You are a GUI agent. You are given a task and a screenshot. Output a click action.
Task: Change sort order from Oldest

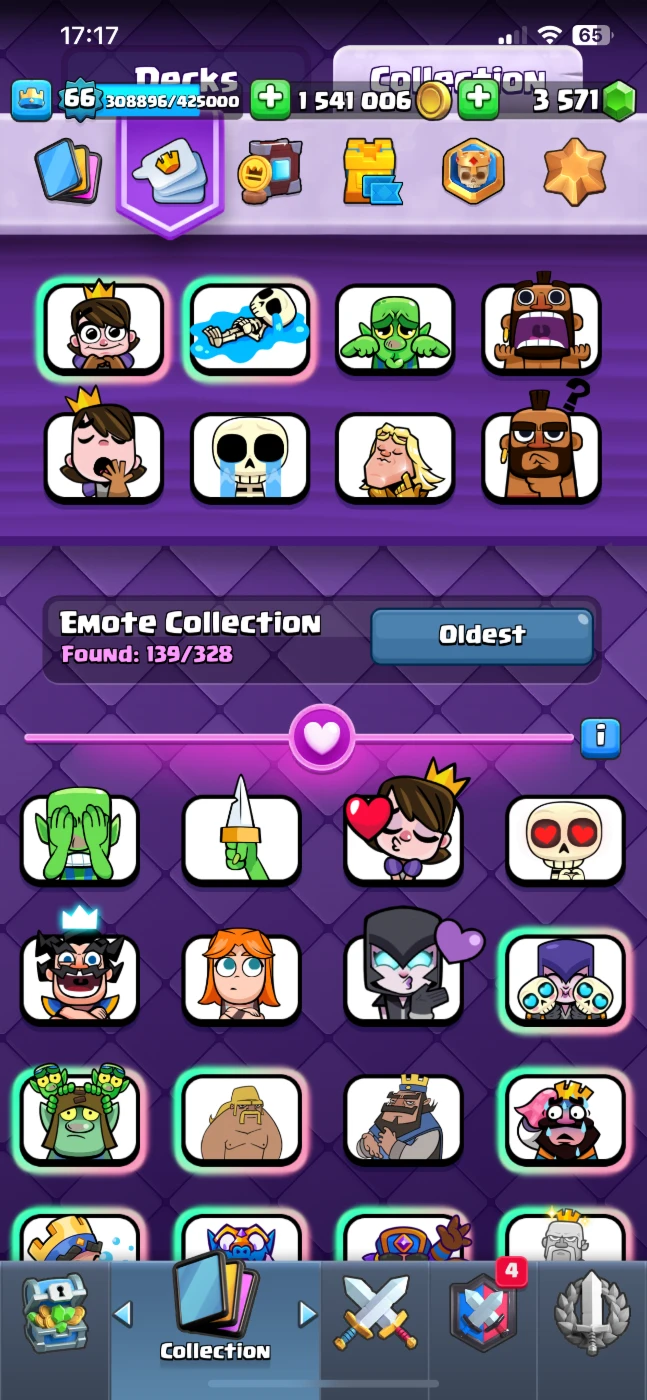click(482, 635)
